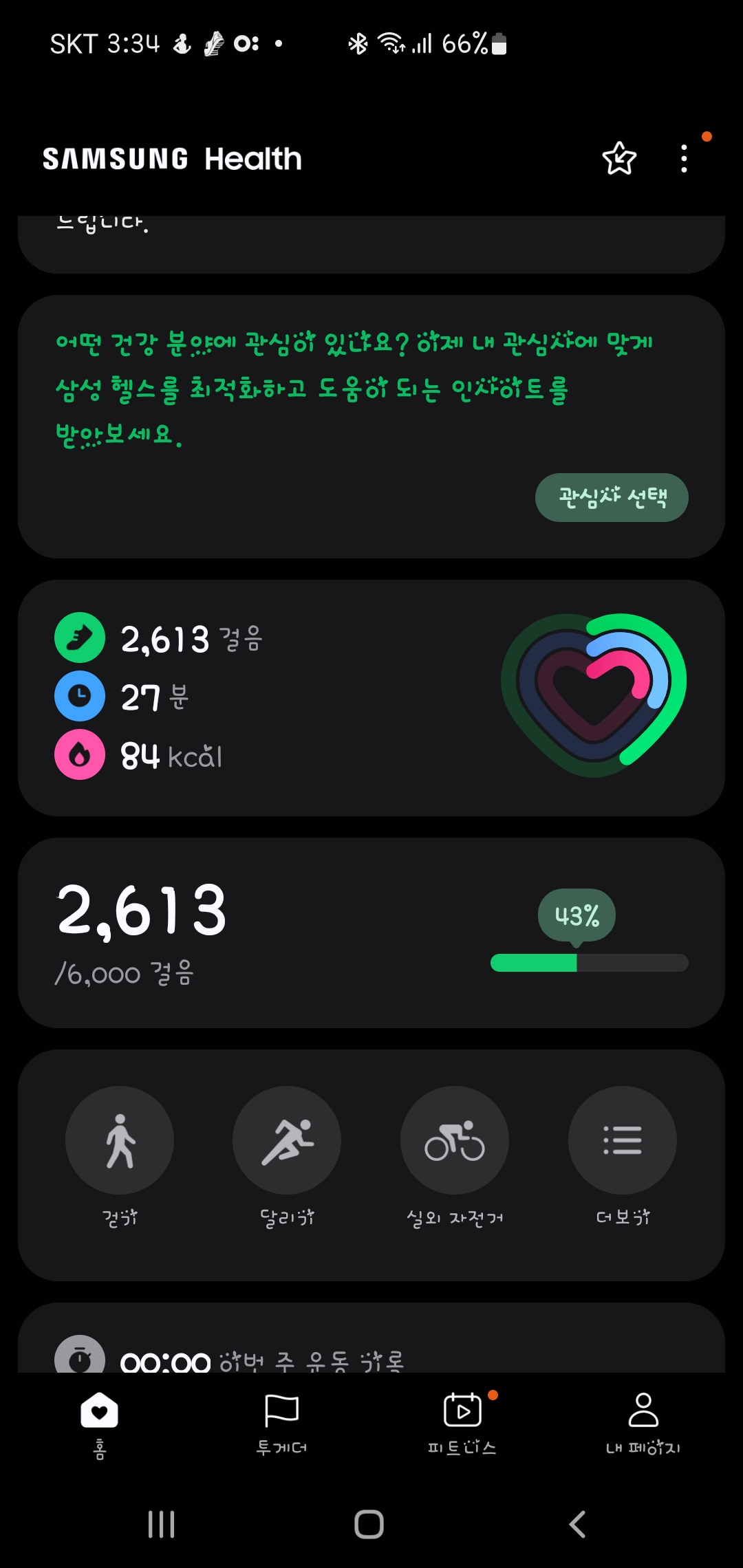Start a 달리기 running workout
743x1568 pixels.
point(287,1140)
